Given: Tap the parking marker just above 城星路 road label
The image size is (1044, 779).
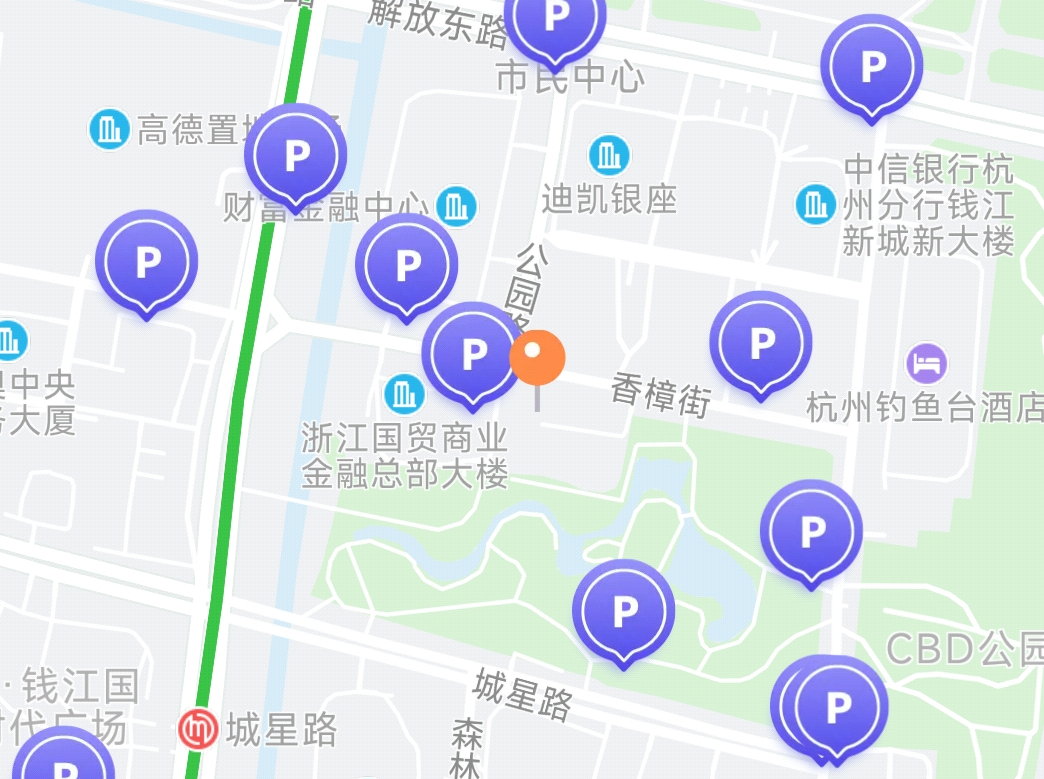Looking at the screenshot, I should [624, 610].
